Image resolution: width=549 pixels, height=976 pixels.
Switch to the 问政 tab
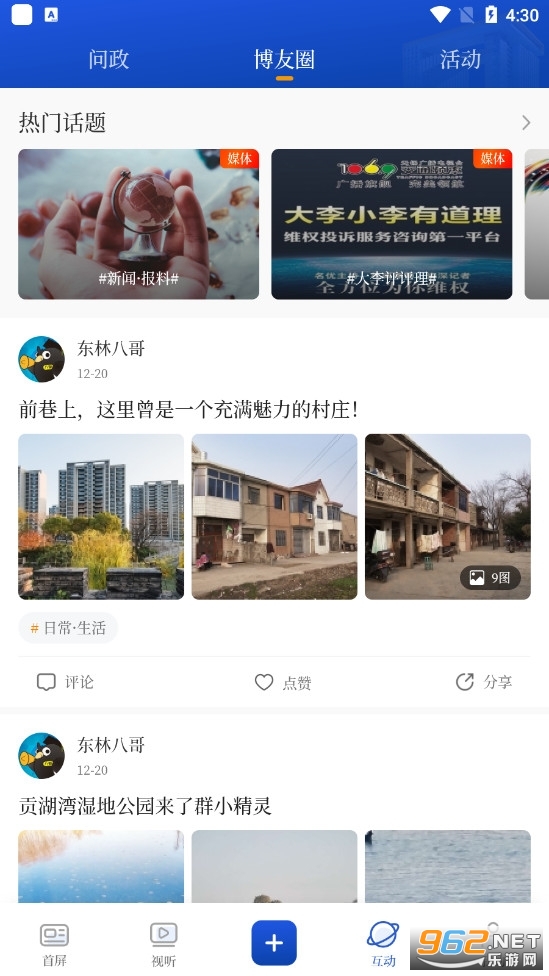point(108,59)
